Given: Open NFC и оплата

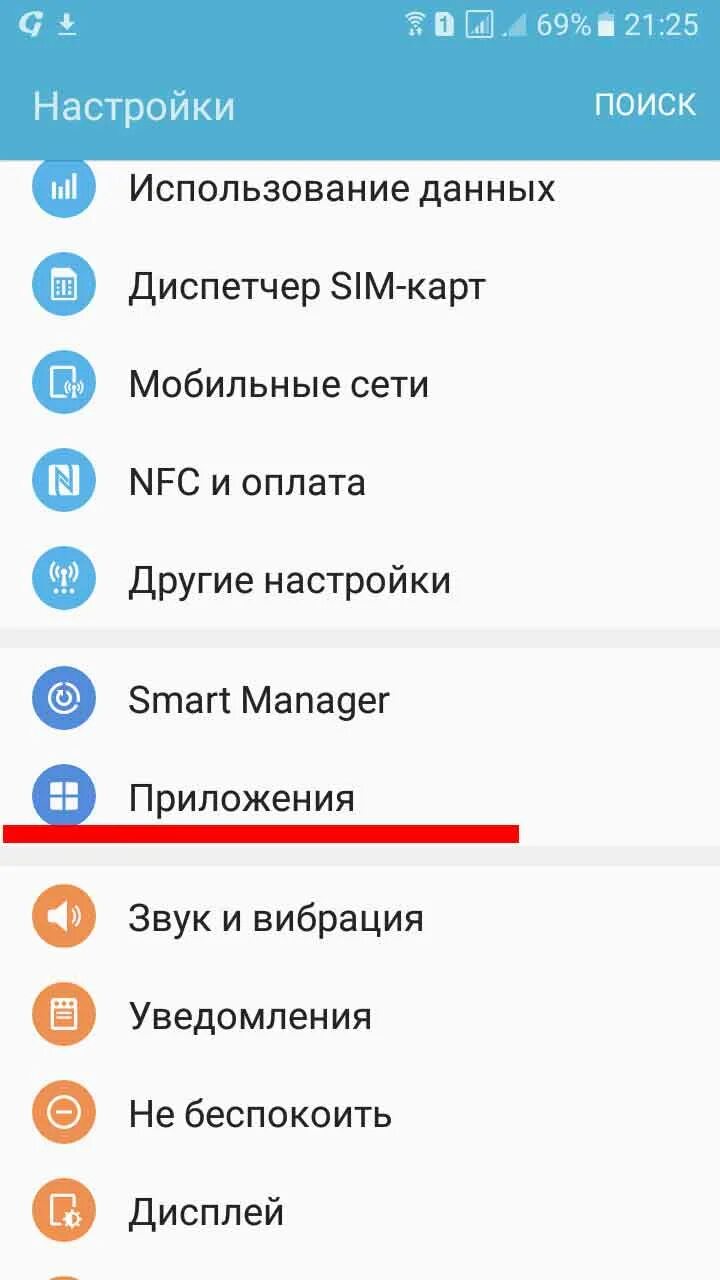Looking at the screenshot, I should 360,483.
